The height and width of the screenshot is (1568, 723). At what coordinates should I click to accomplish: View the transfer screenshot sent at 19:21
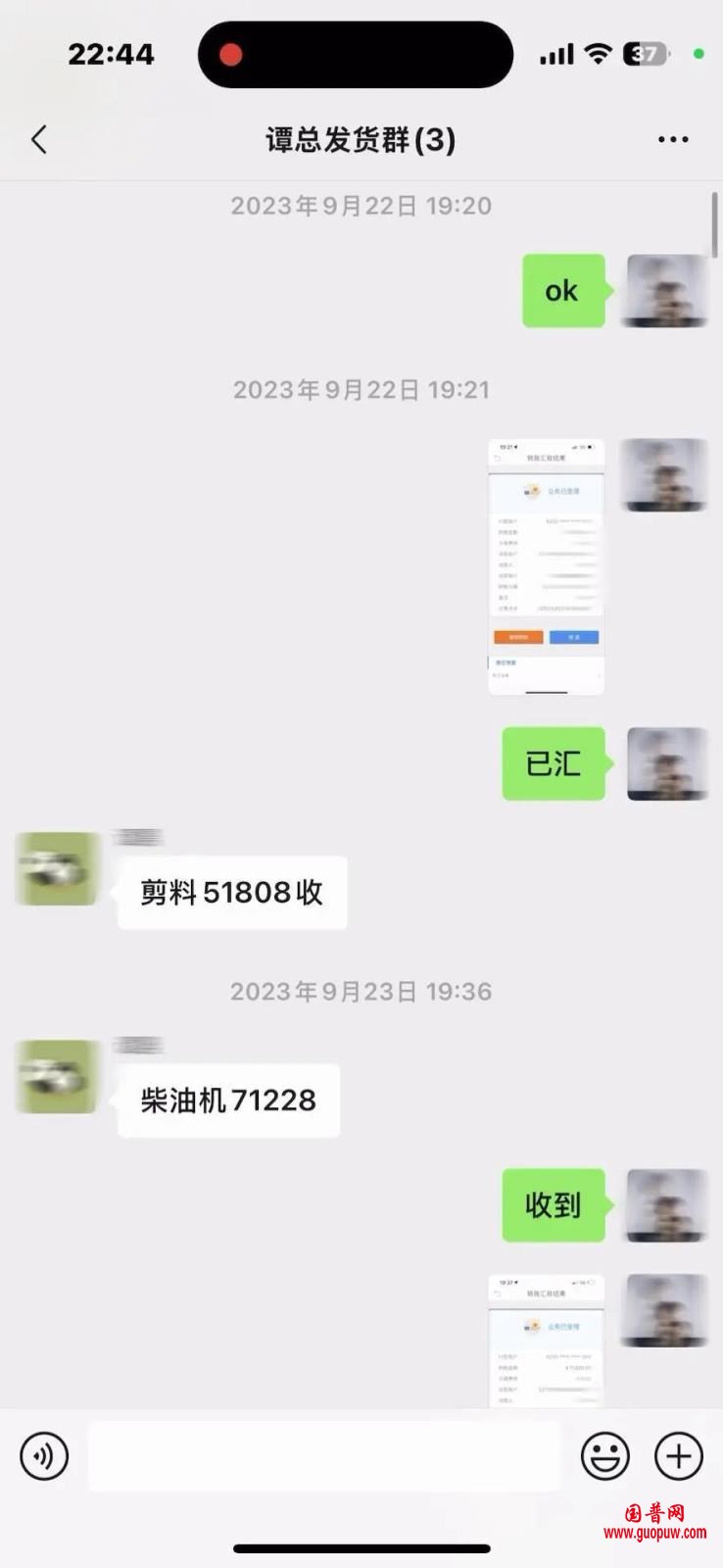546,566
